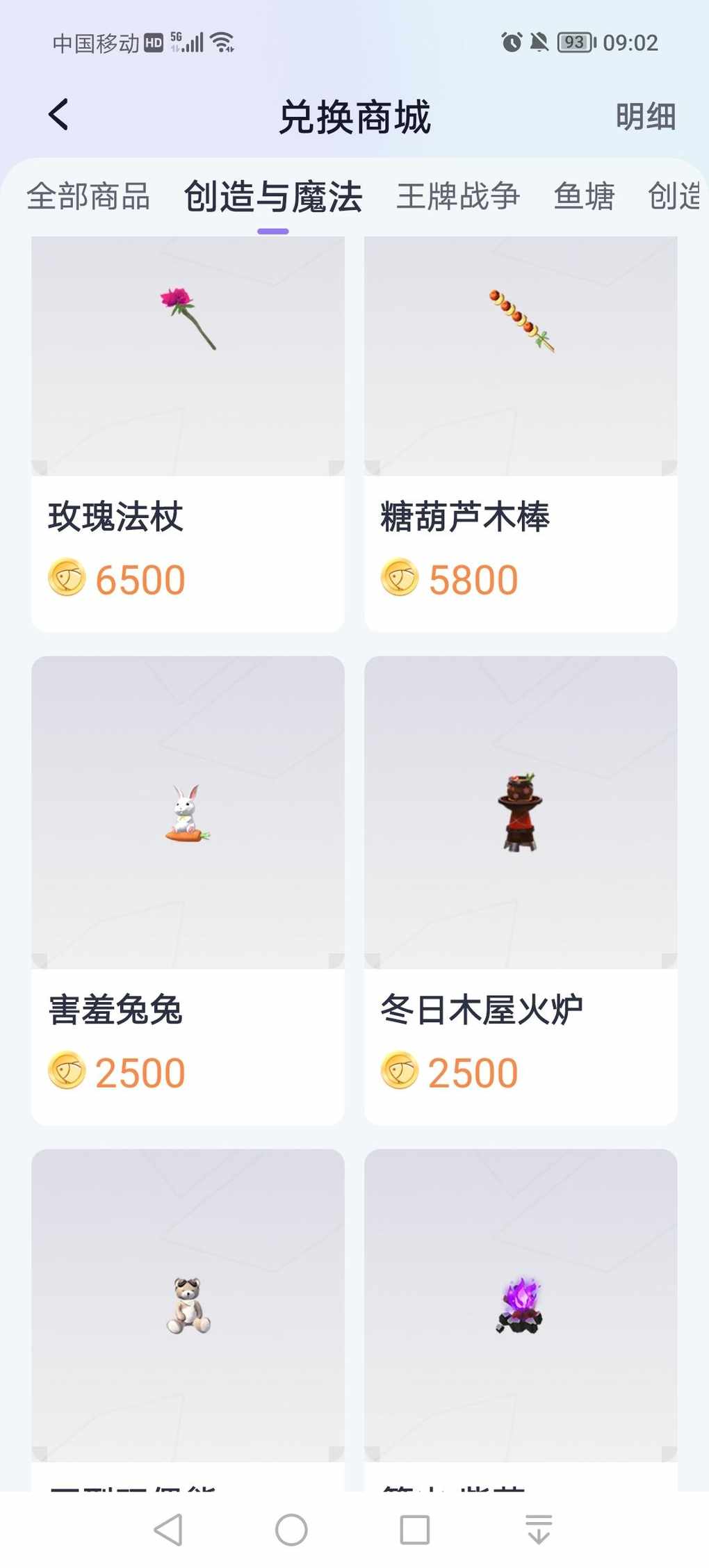Viewport: 709px width, 1568px height.
Task: Switch to the 王牌战争 tab
Action: tap(458, 196)
